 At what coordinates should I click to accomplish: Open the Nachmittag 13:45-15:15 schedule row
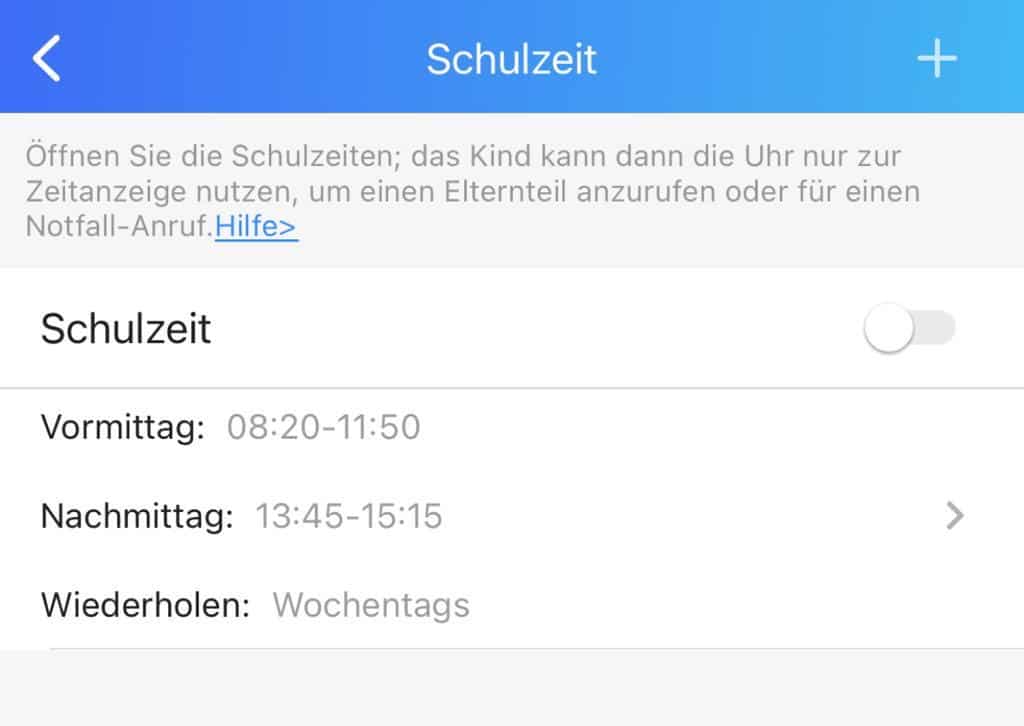[x=500, y=516]
